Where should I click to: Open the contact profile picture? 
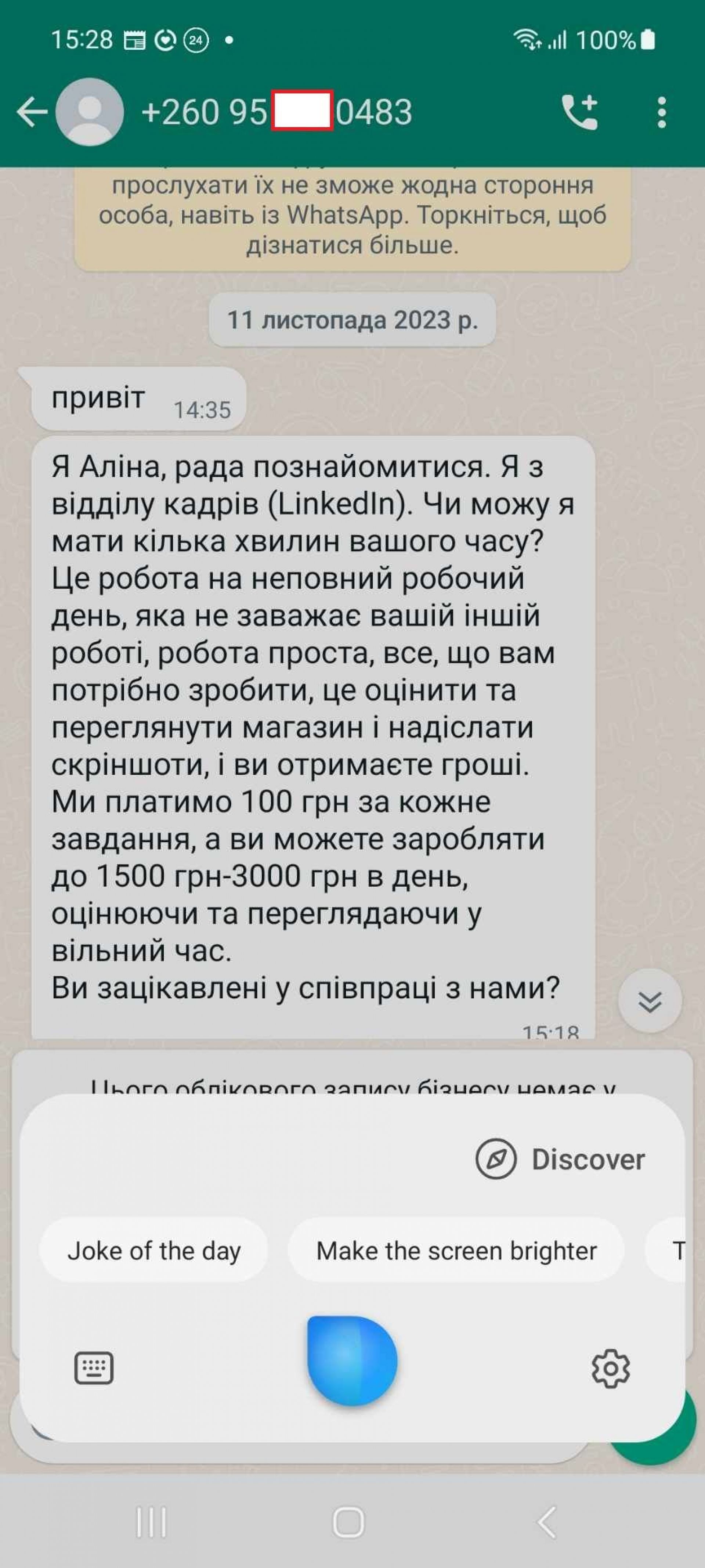(90, 112)
